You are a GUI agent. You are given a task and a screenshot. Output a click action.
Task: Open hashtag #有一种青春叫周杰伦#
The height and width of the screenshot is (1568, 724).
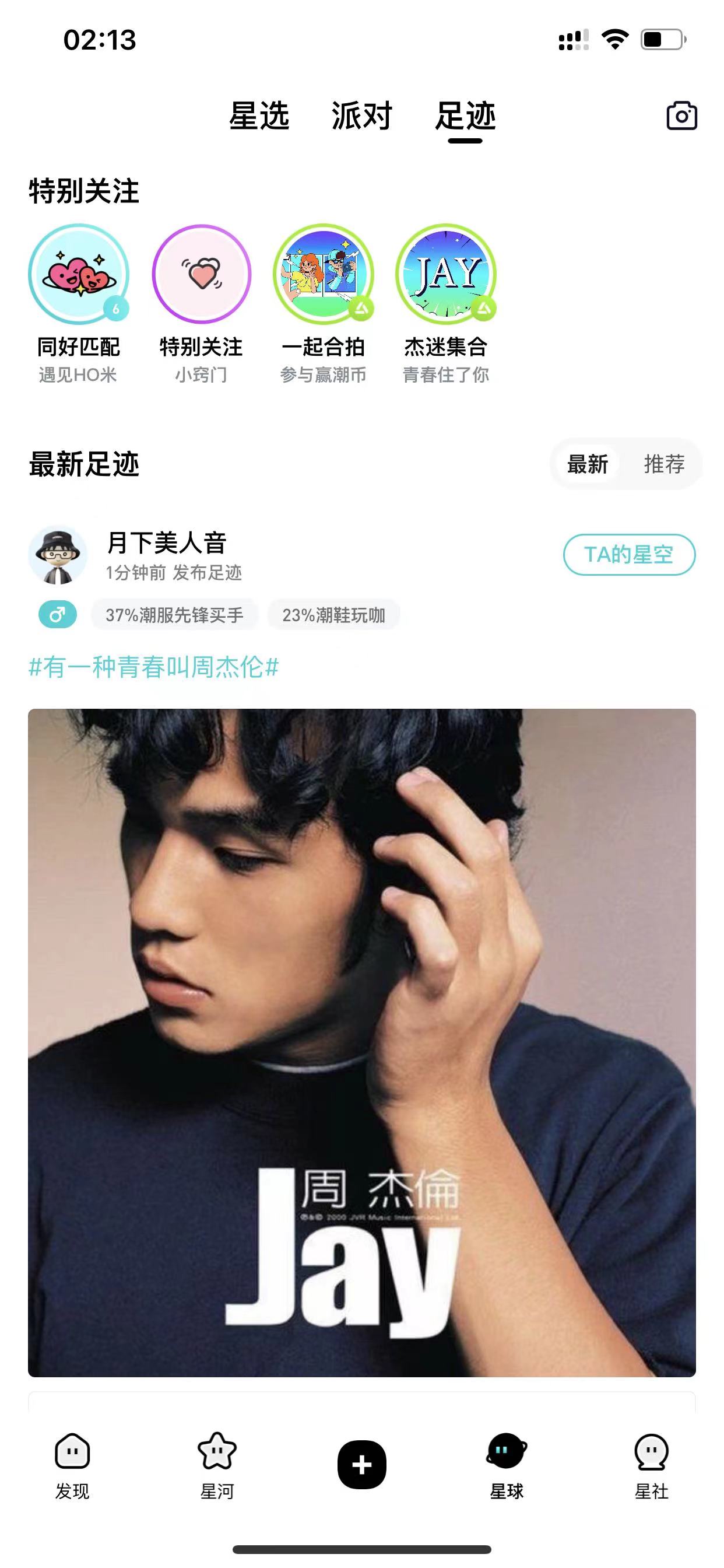[x=153, y=667]
